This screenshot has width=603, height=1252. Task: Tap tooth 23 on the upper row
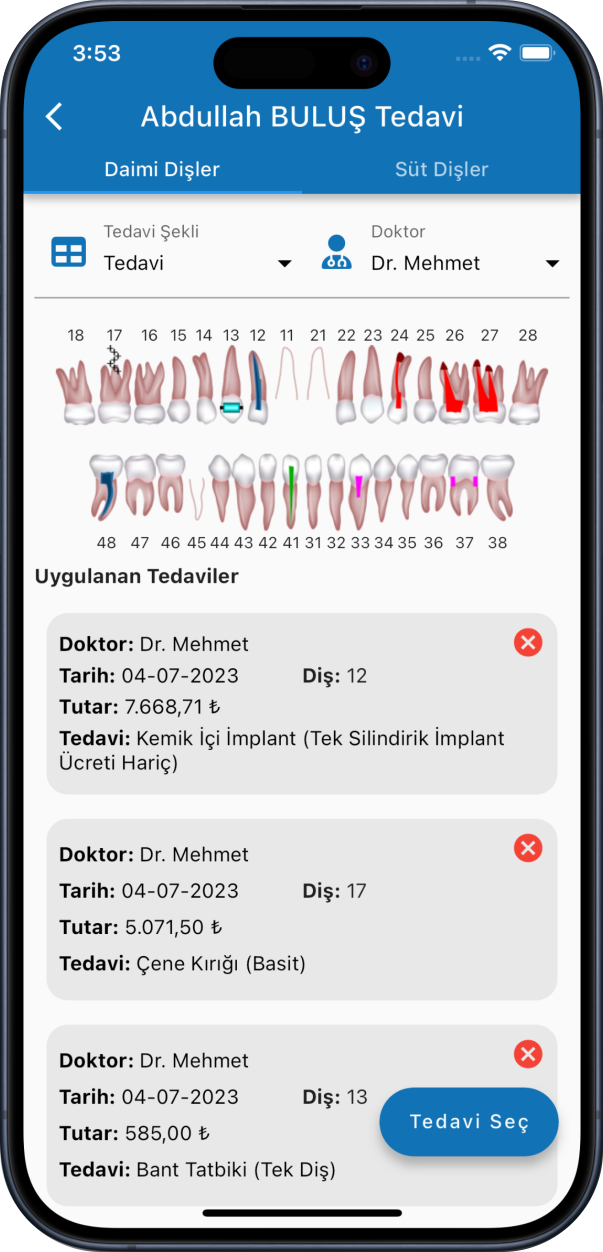372,385
